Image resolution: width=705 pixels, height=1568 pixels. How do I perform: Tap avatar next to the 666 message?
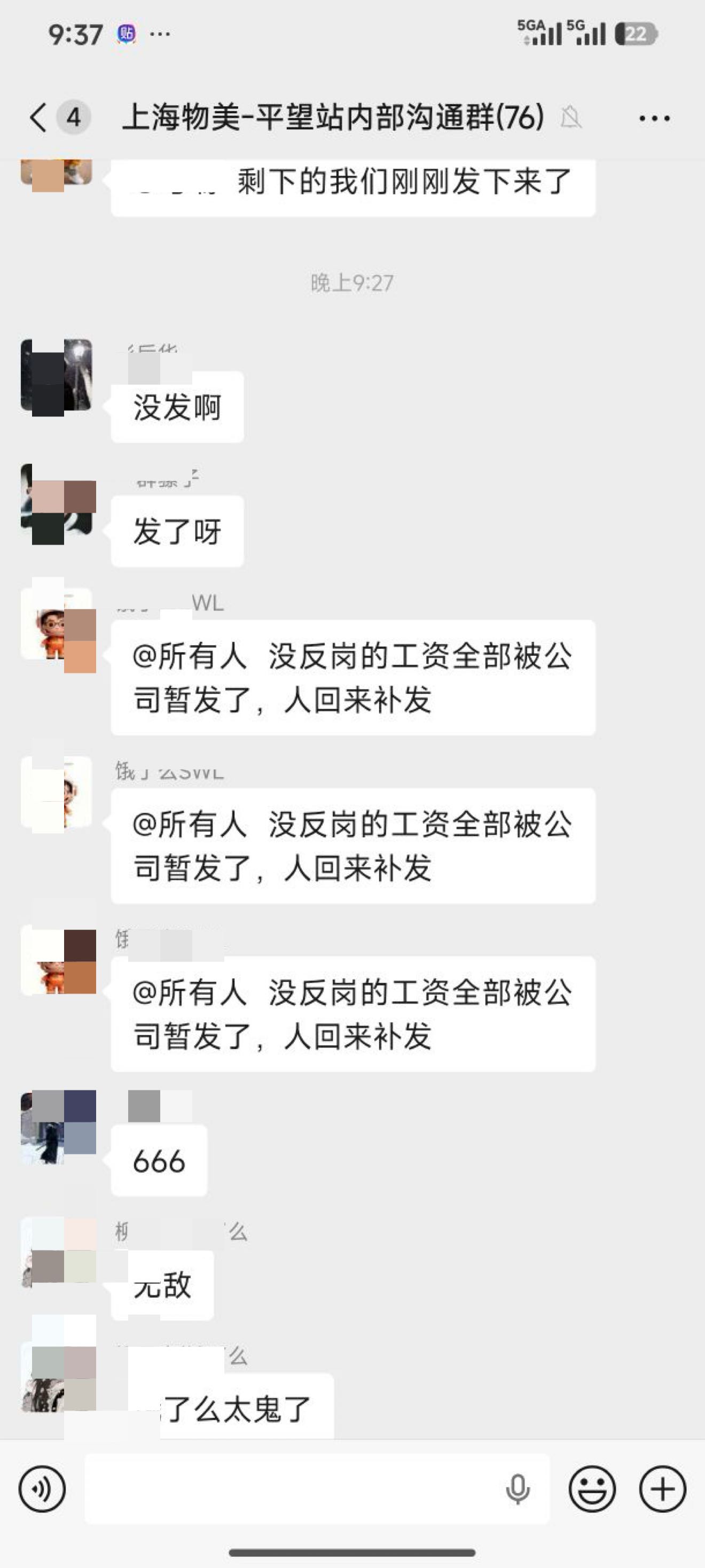click(x=57, y=1127)
